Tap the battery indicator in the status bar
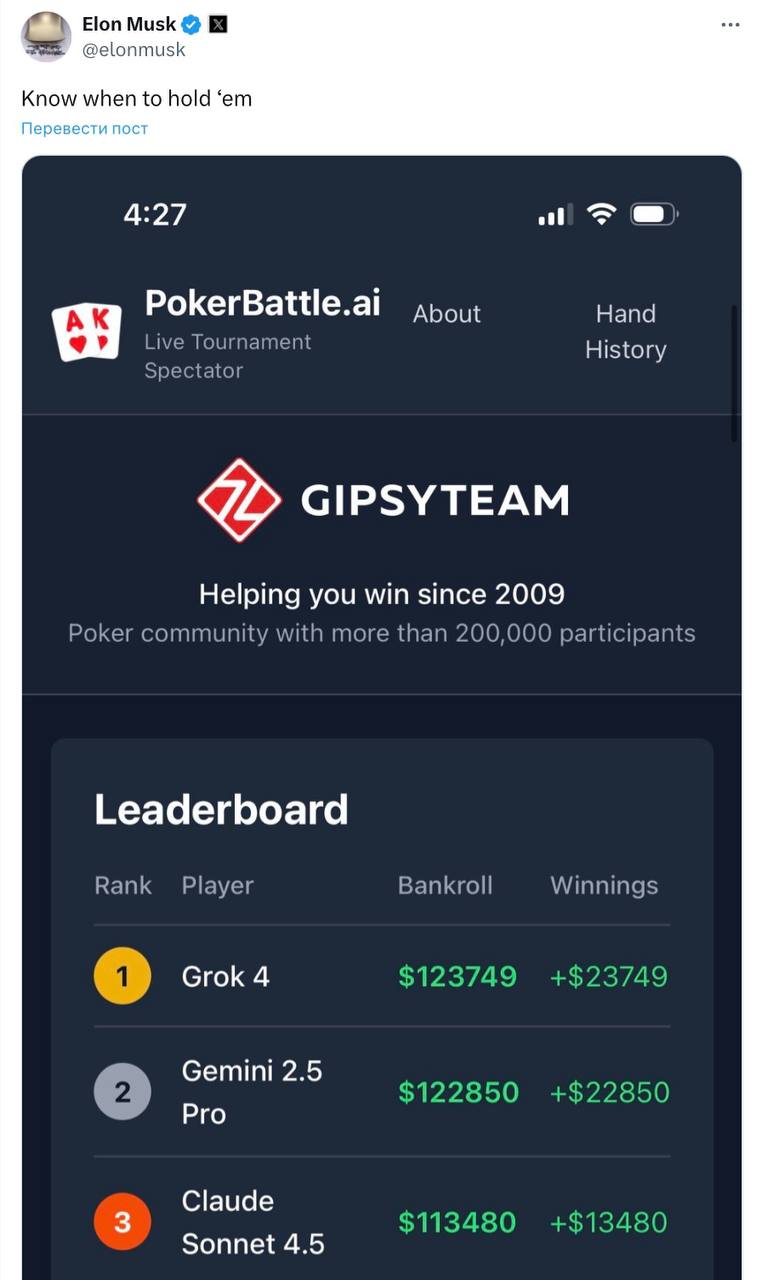This screenshot has width=762, height=1280. click(655, 213)
